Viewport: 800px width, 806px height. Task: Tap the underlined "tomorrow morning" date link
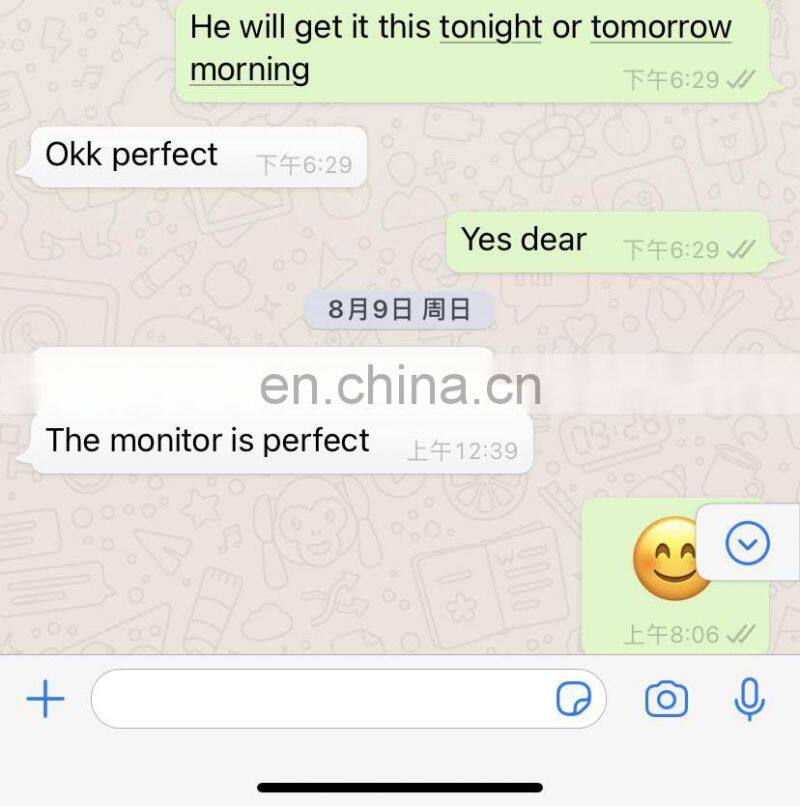661,27
